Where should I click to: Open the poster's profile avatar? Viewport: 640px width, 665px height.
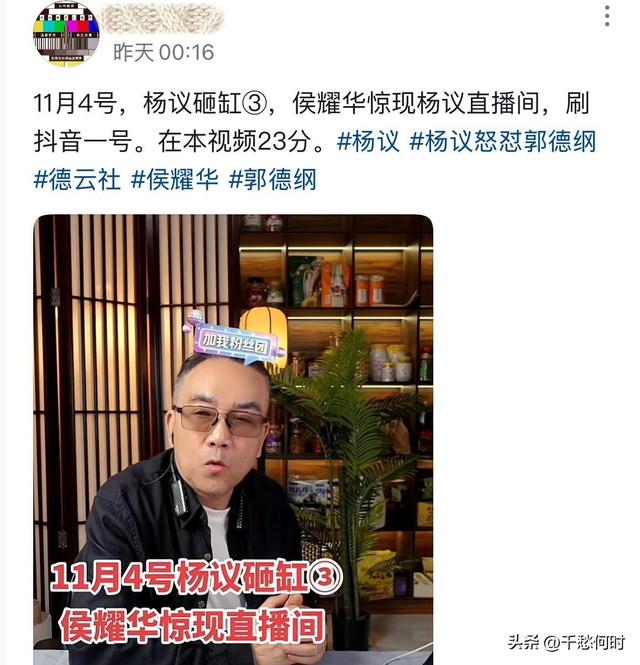coord(66,35)
